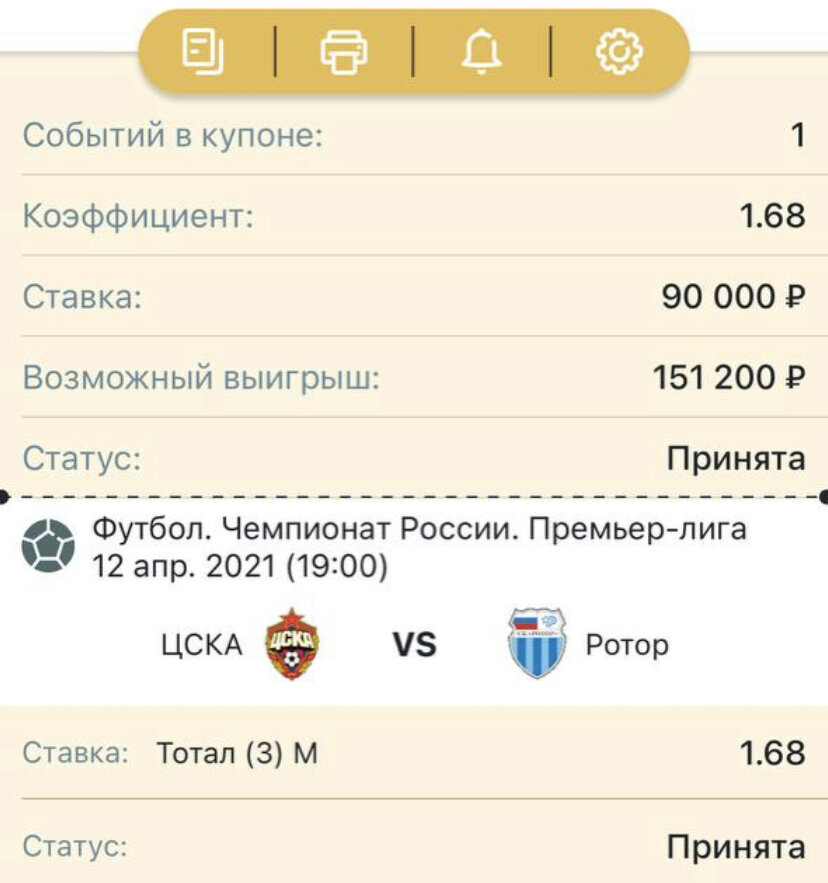The width and height of the screenshot is (828, 883).
Task: Select the ЦСКА club crest
Action: pyautogui.click(x=291, y=644)
